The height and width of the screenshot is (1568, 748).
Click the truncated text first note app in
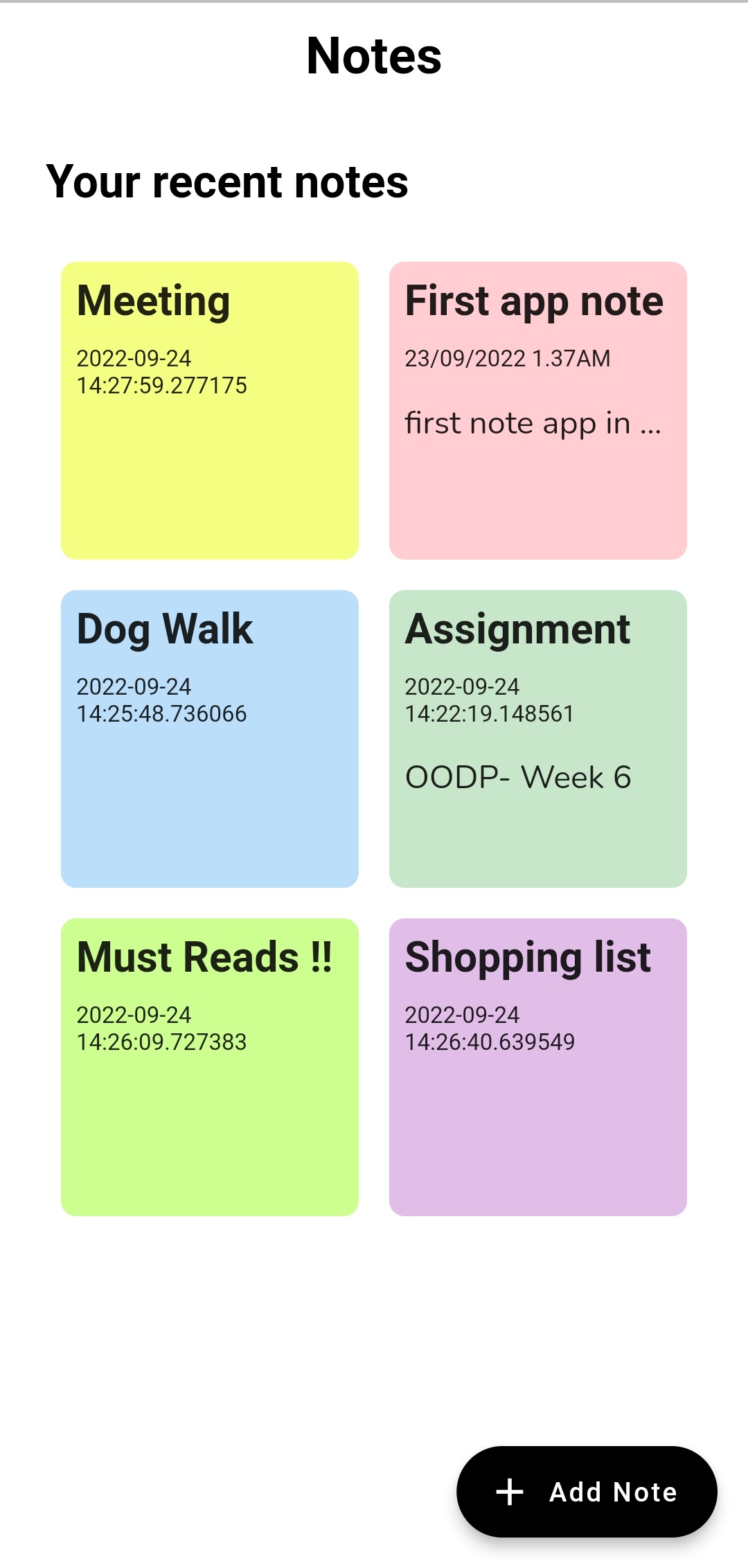click(534, 422)
